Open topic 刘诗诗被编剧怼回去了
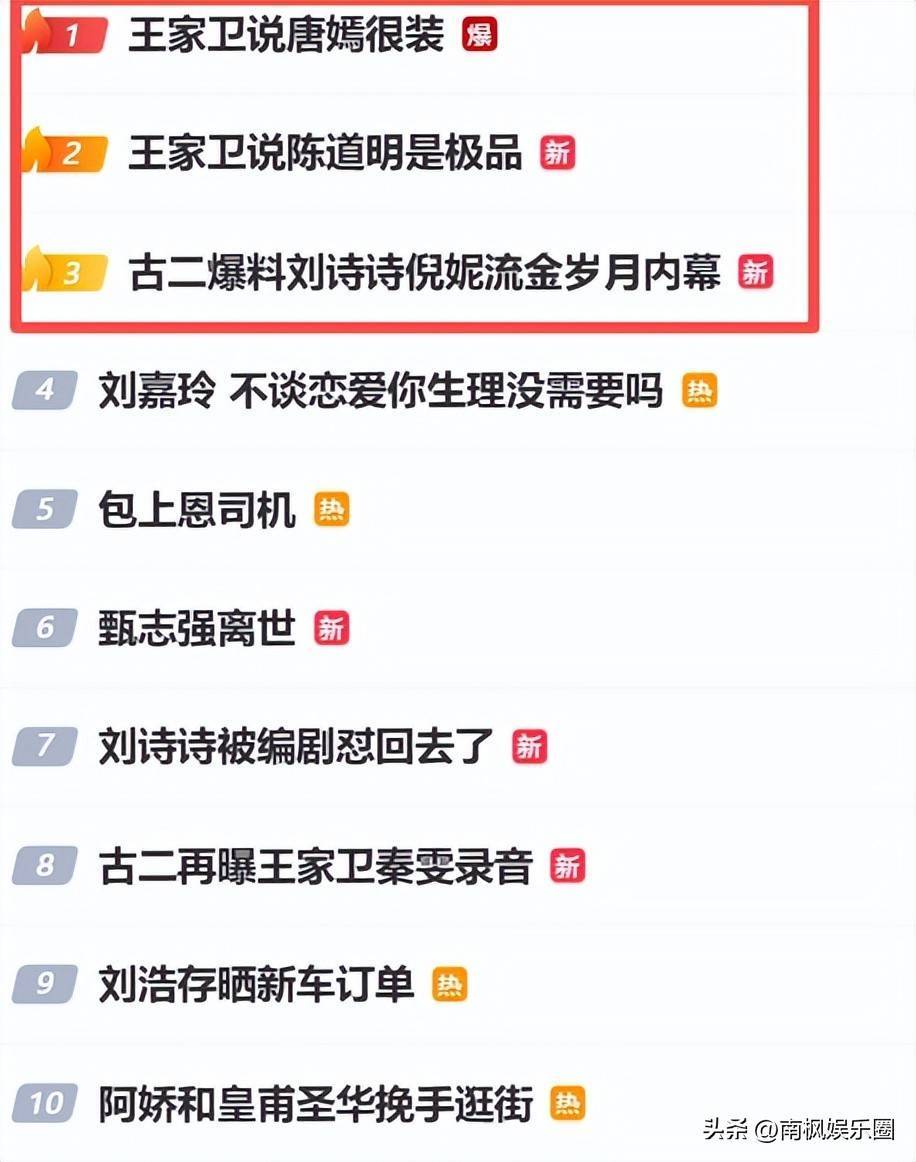The image size is (916, 1162). coord(296,747)
